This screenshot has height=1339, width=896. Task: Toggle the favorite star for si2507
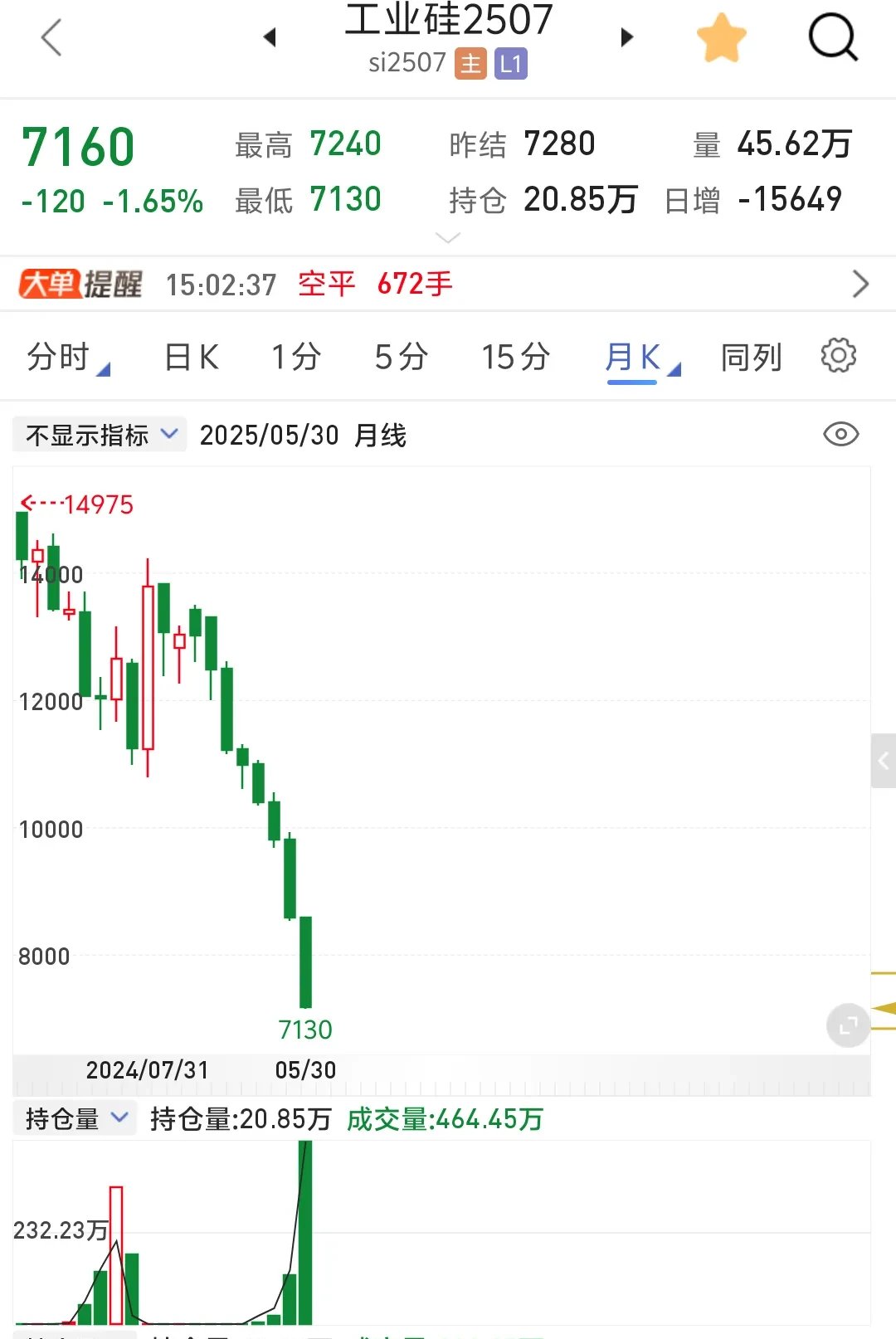point(722,37)
